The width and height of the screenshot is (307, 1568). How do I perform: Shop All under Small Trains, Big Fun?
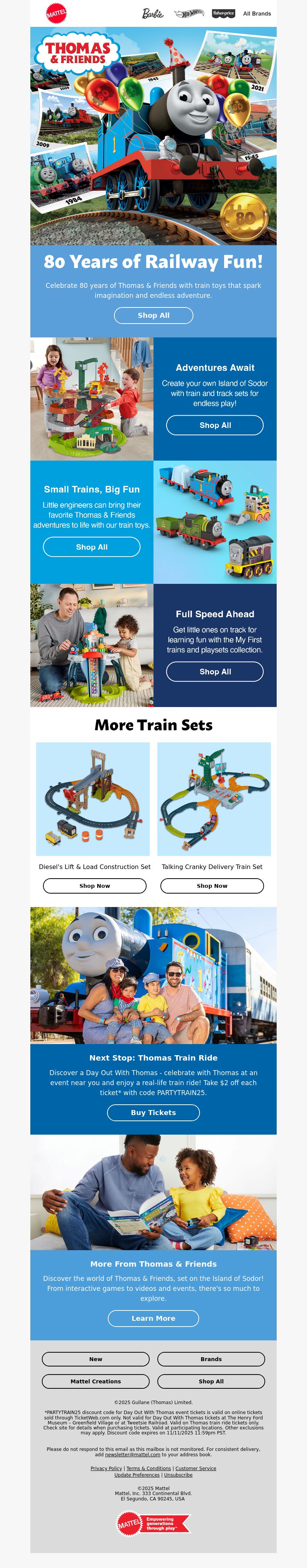point(92,547)
